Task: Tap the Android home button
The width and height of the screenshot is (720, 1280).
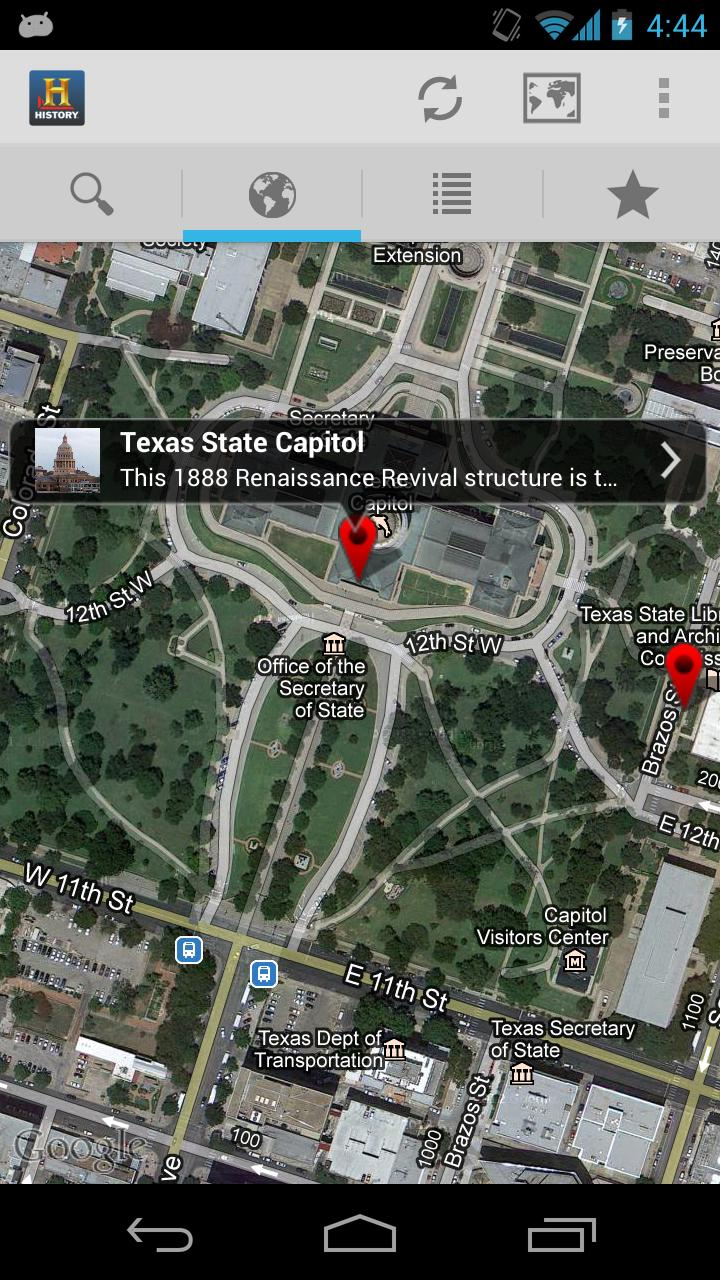Action: point(360,1237)
